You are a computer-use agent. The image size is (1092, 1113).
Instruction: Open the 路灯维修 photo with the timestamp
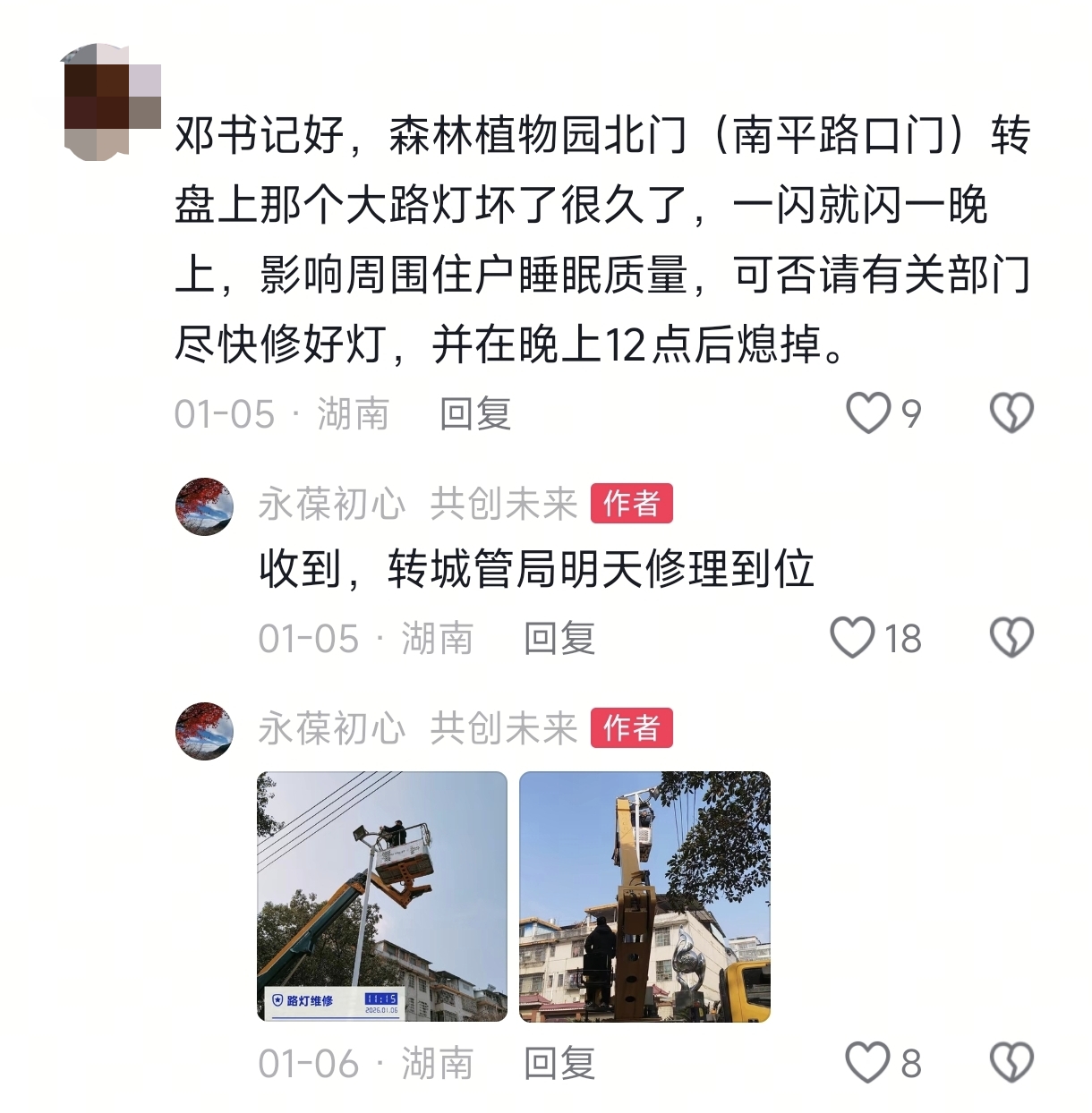click(x=382, y=896)
